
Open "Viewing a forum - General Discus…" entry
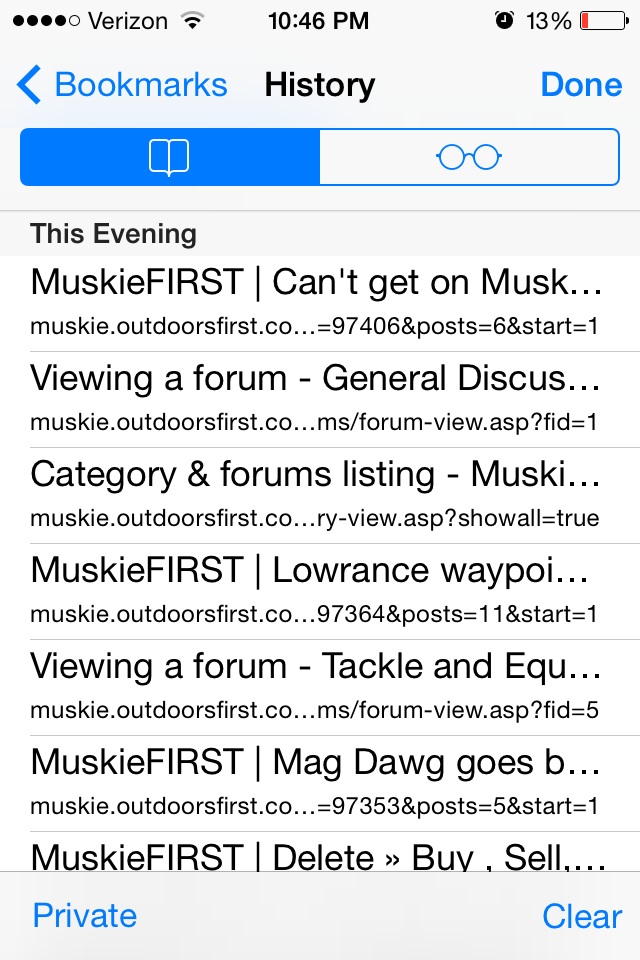coord(316,399)
